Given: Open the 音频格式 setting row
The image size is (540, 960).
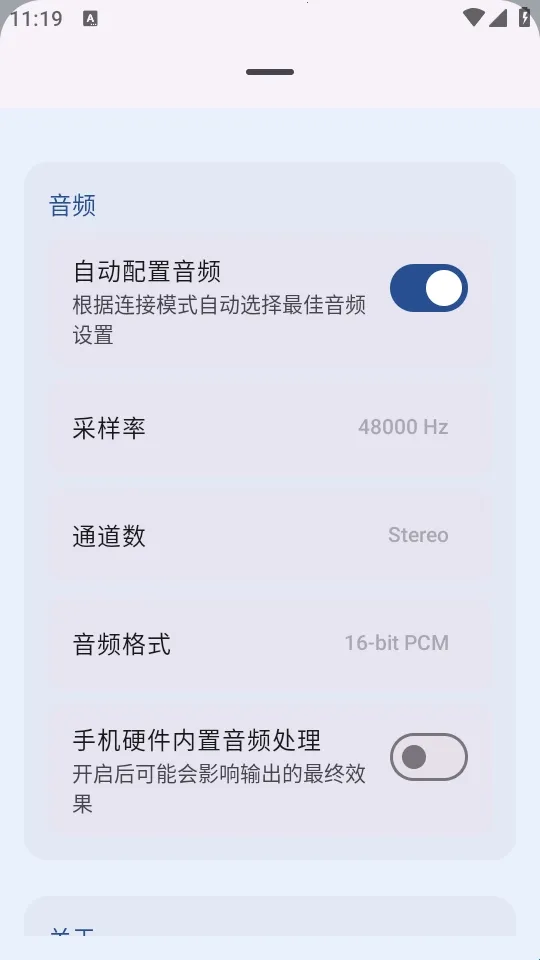Looking at the screenshot, I should (270, 643).
